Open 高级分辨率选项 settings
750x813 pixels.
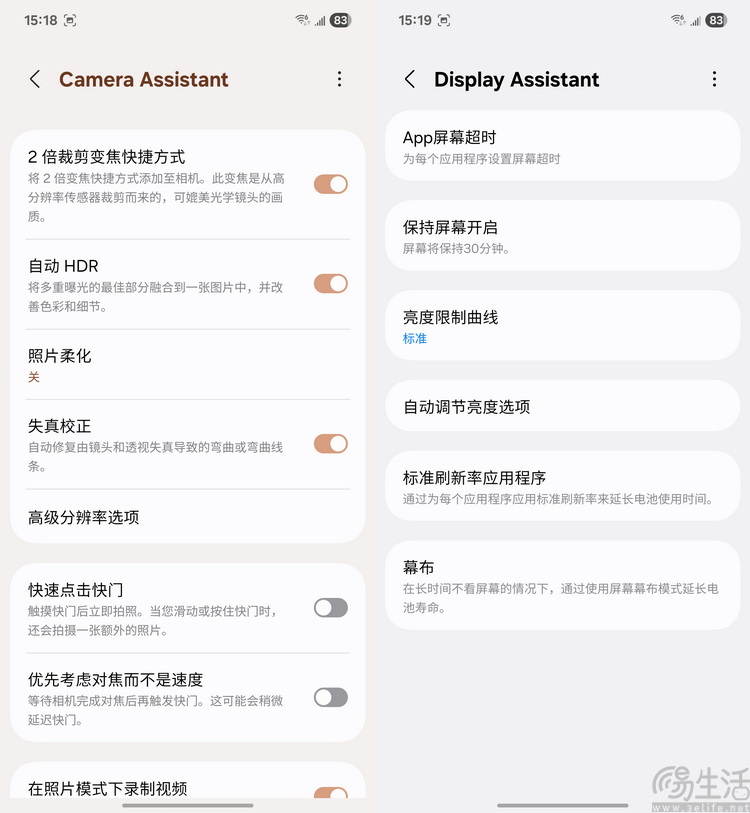(x=186, y=518)
